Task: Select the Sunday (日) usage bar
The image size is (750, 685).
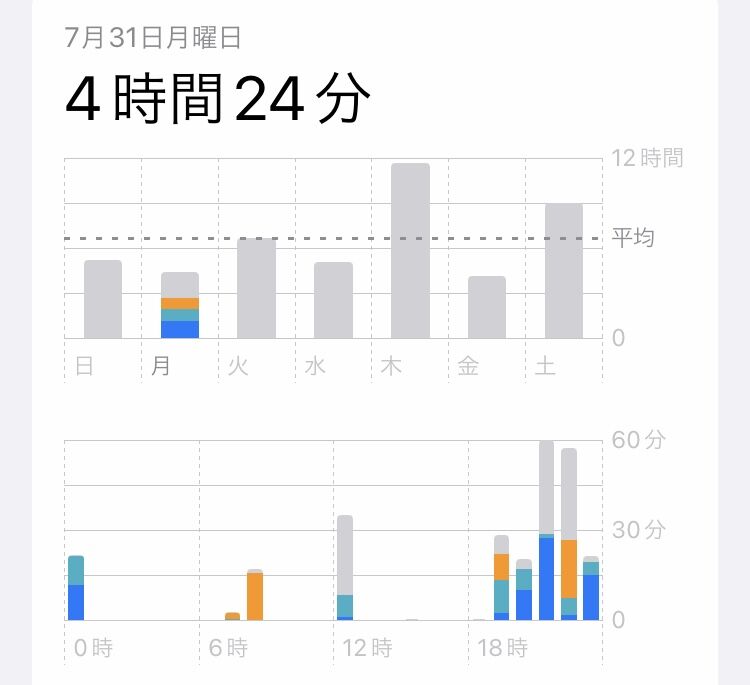Action: point(103,299)
